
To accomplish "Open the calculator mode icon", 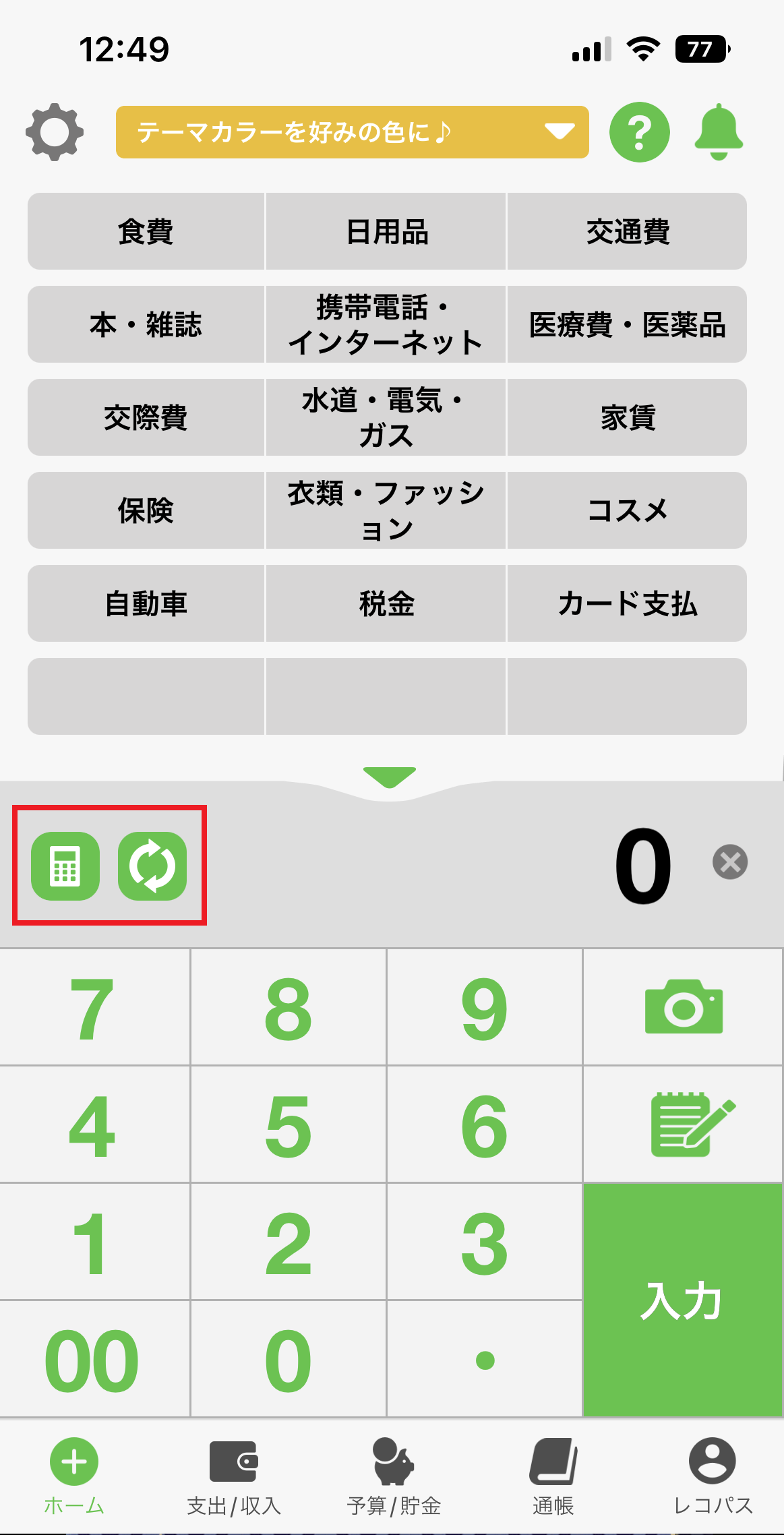I will pos(65,866).
